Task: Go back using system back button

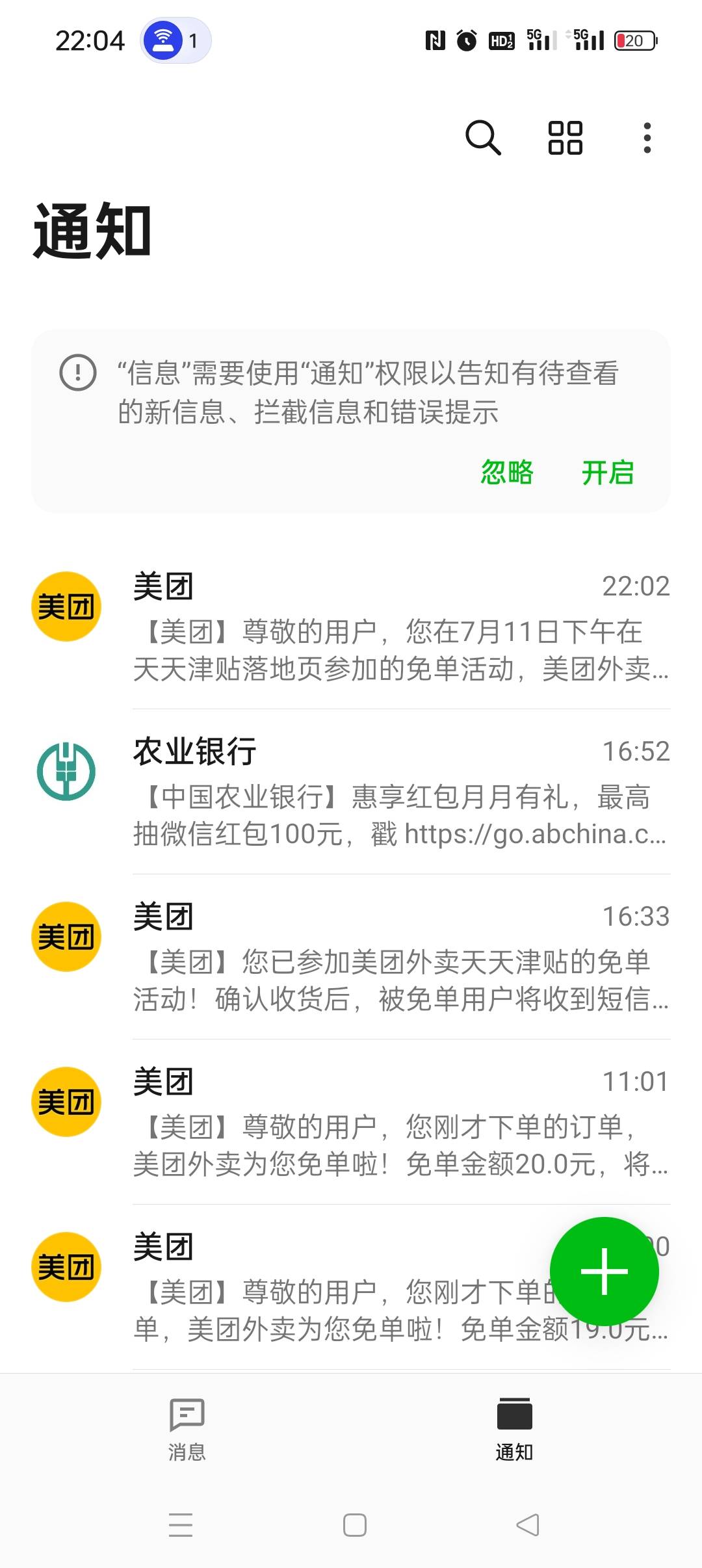Action: (528, 1524)
